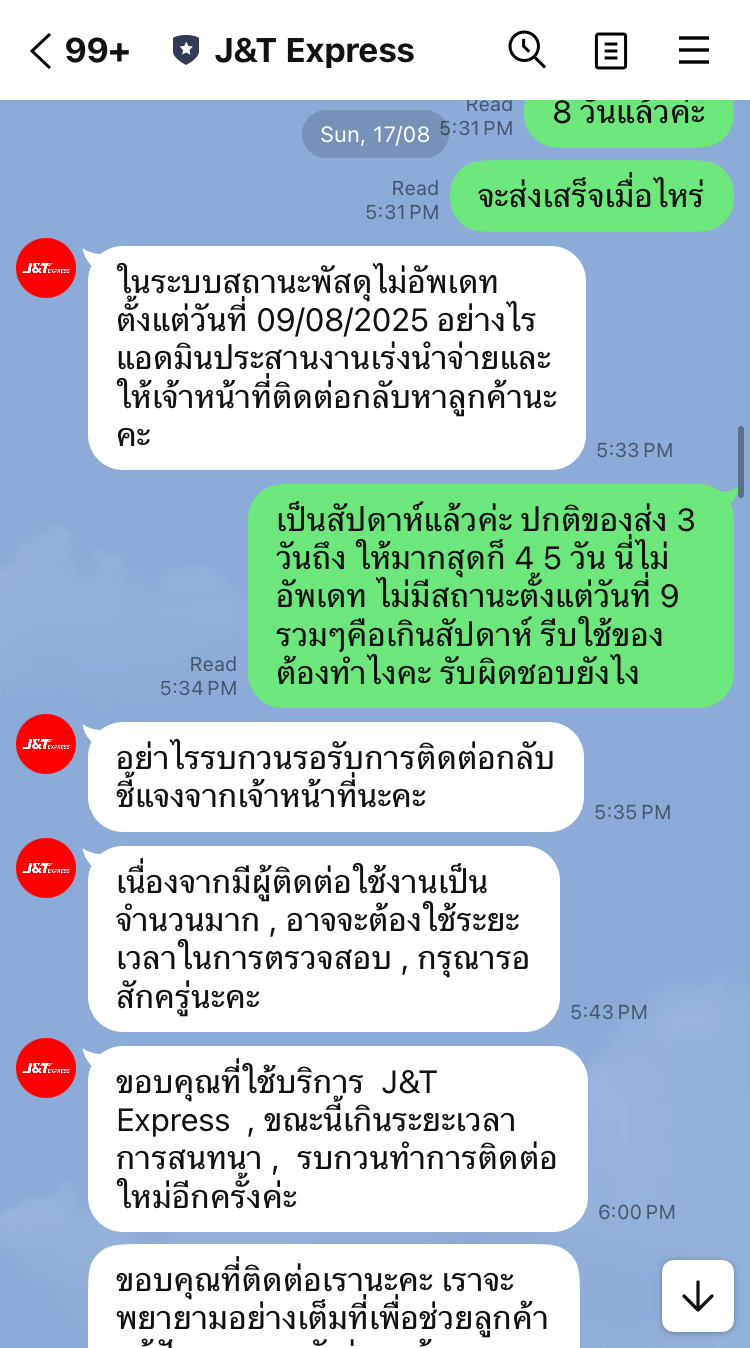Screen dimensions: 750x1348
Task: Search within this J&T Express chat
Action: (527, 50)
